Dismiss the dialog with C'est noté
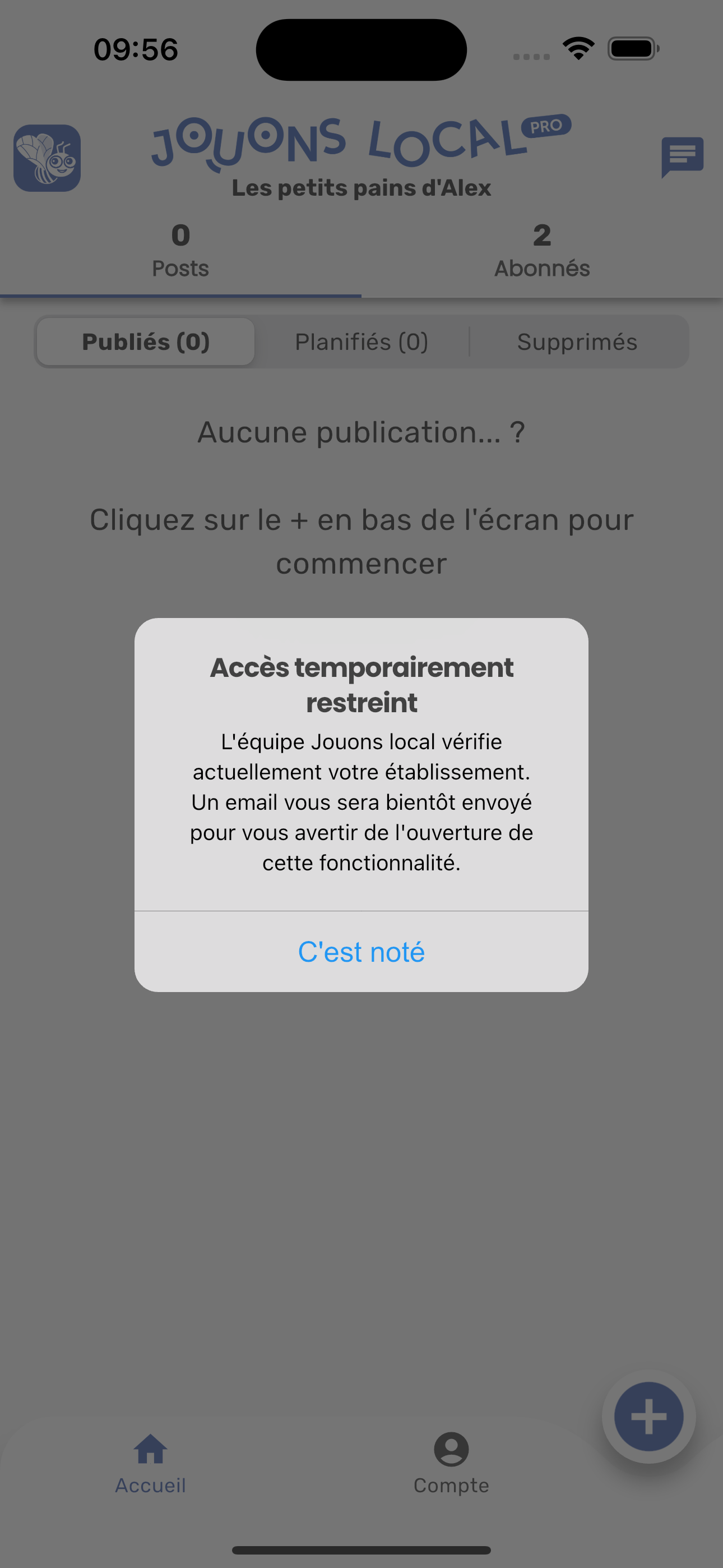The image size is (723, 1568). pos(361,951)
